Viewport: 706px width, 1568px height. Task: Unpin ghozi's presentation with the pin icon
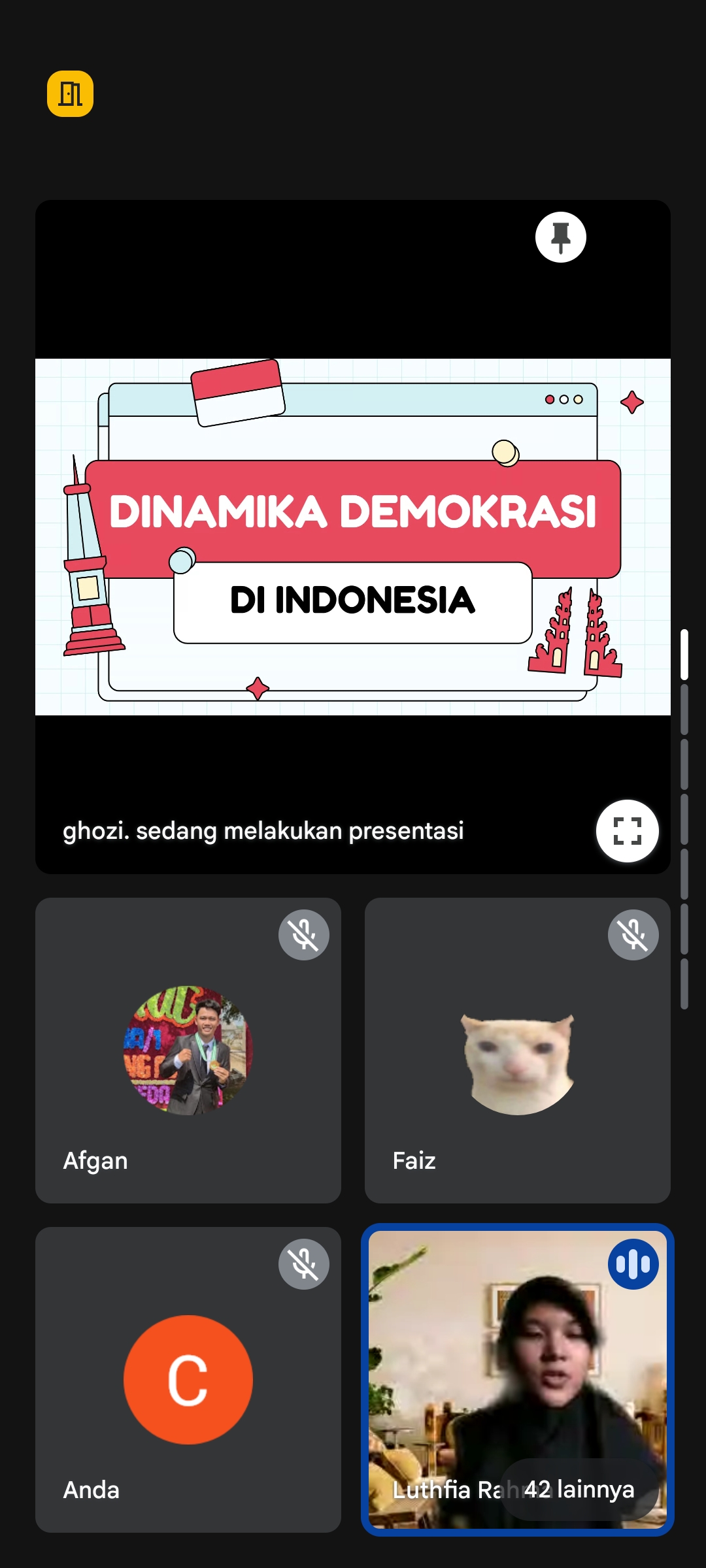[x=560, y=237]
